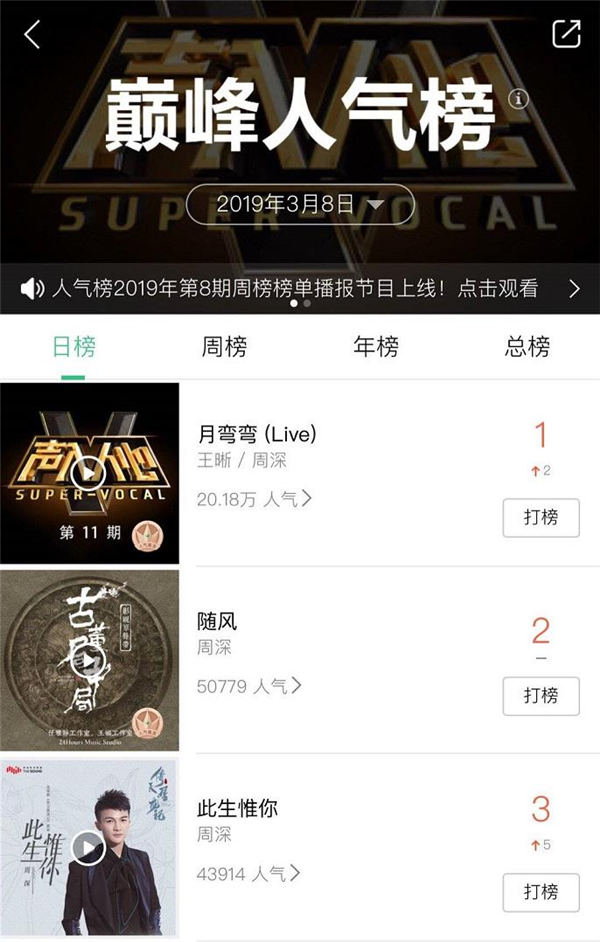600x942 pixels.
Task: Open the 人气榜 weekly broadcast announcement
Action: point(300,289)
